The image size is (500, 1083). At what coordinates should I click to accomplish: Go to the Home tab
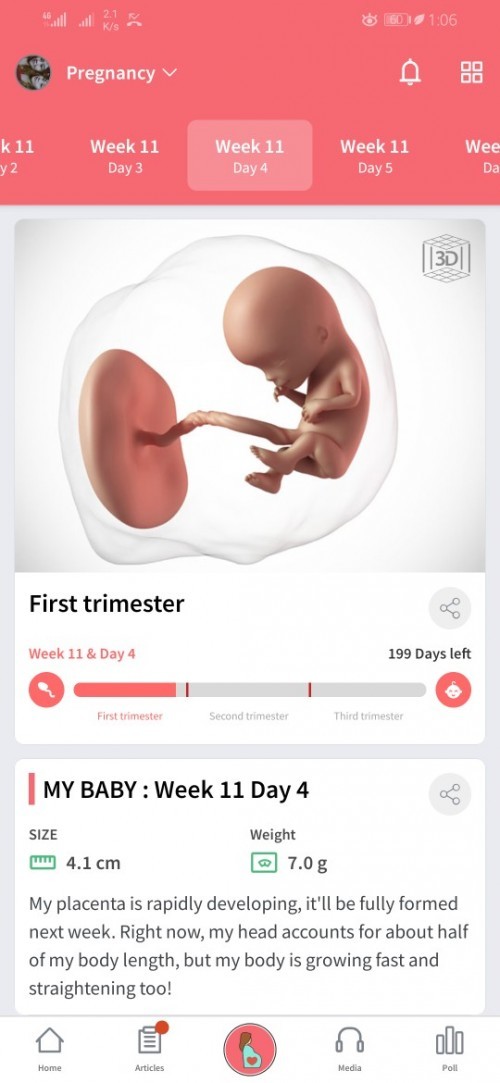pos(49,1048)
